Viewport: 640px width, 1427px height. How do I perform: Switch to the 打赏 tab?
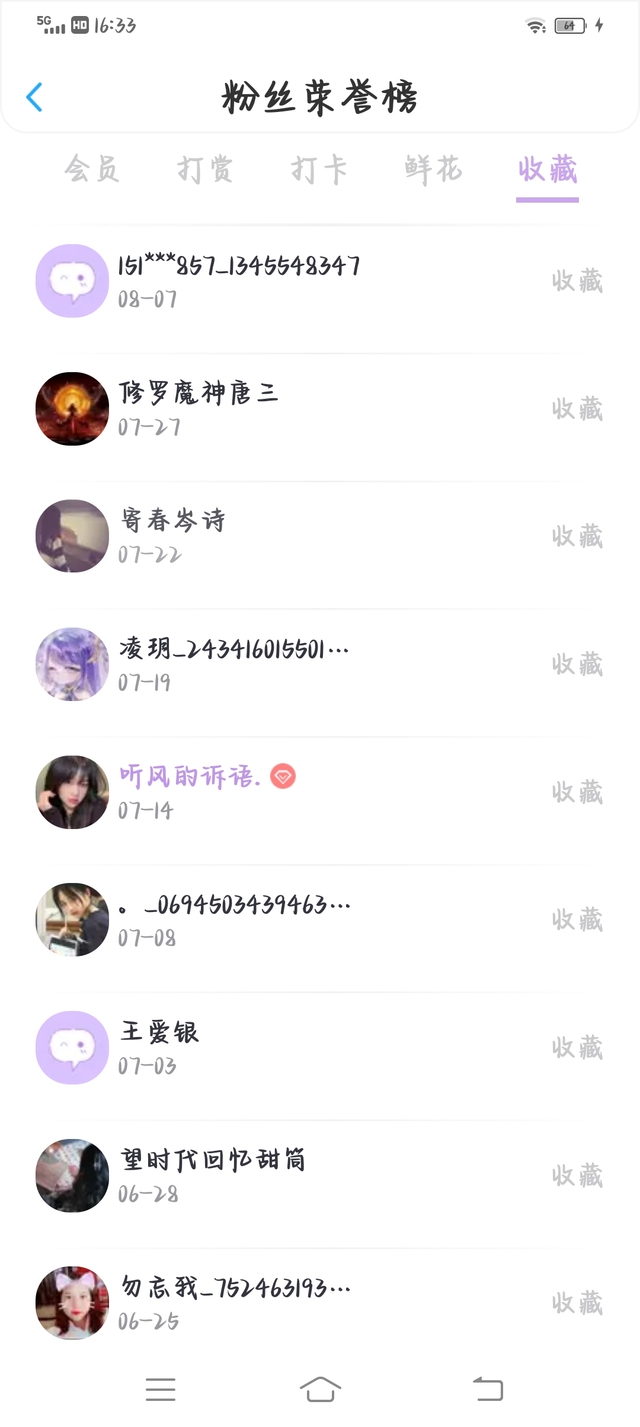[x=205, y=169]
